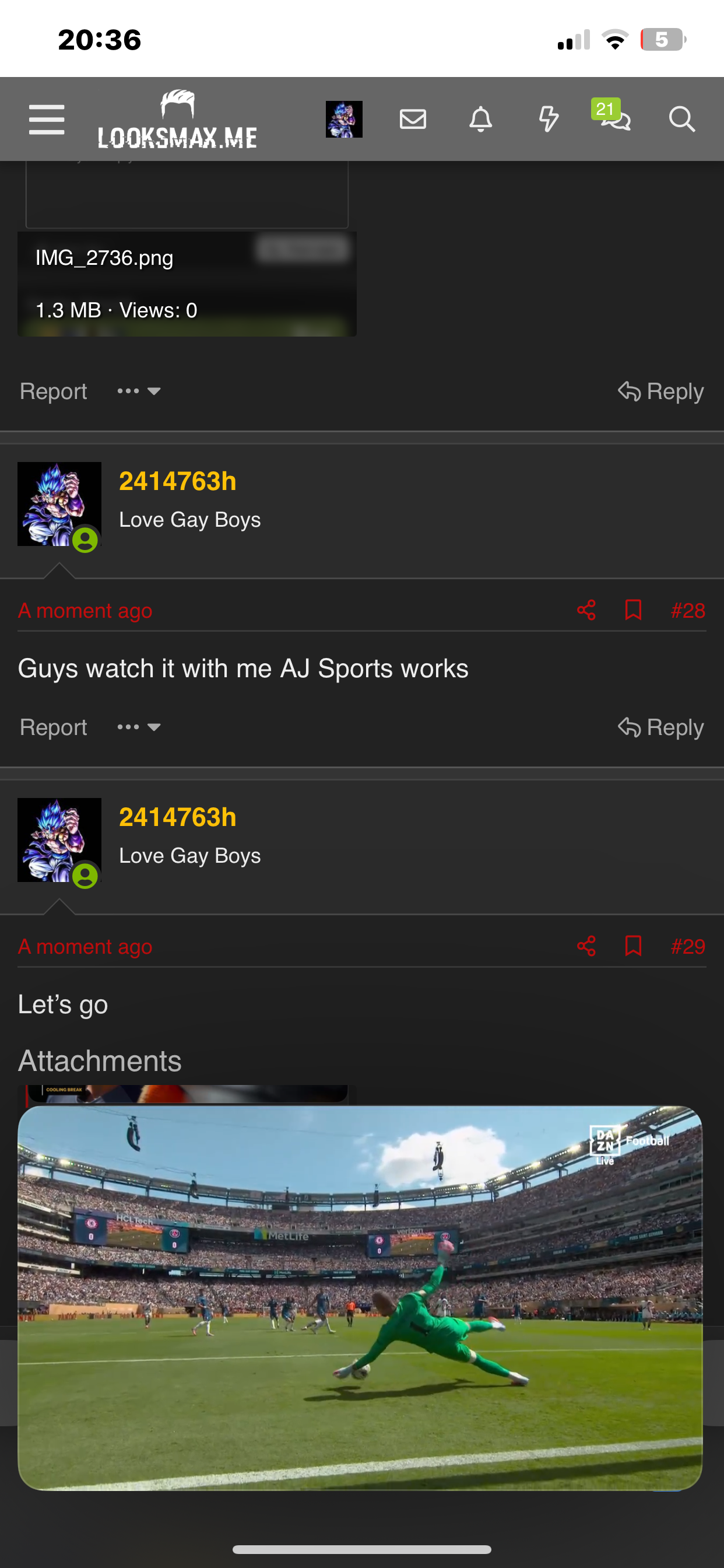Tap the lightning bolt What's New icon

[x=548, y=118]
